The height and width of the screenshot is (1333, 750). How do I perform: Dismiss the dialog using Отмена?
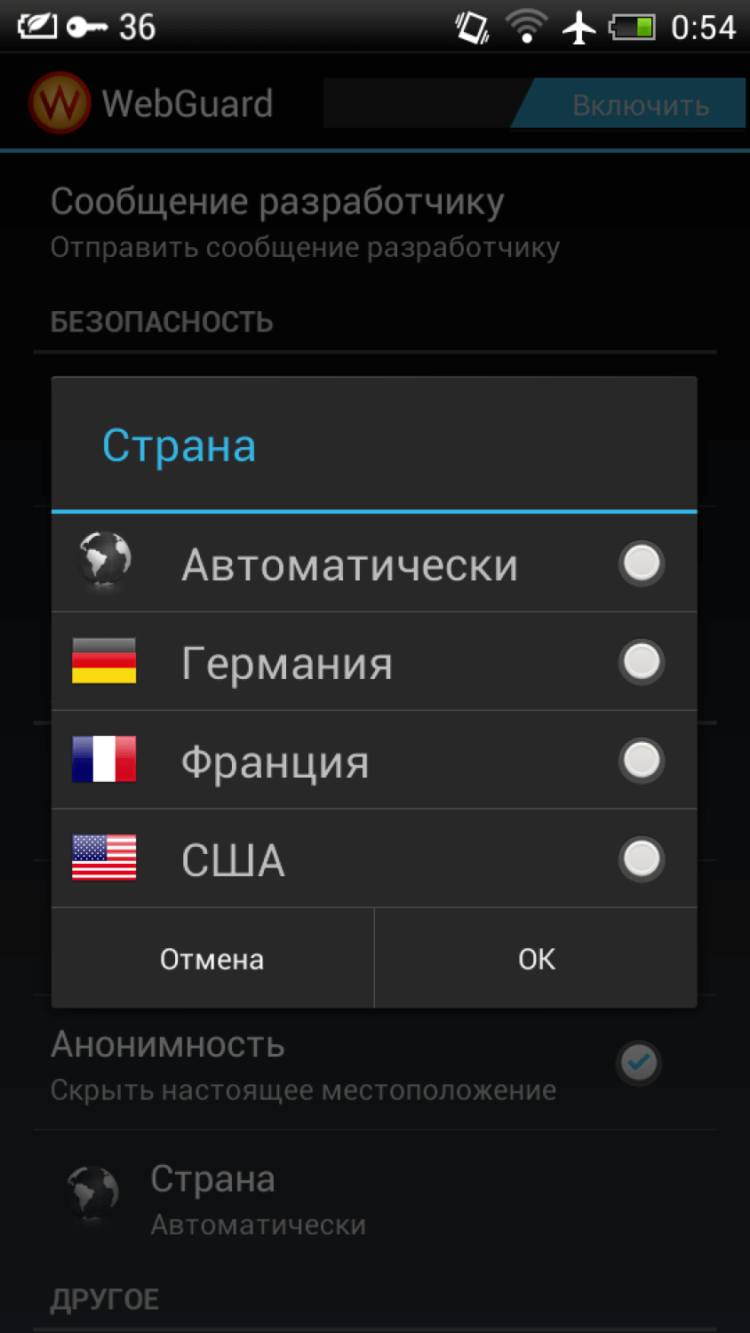pyautogui.click(x=211, y=958)
